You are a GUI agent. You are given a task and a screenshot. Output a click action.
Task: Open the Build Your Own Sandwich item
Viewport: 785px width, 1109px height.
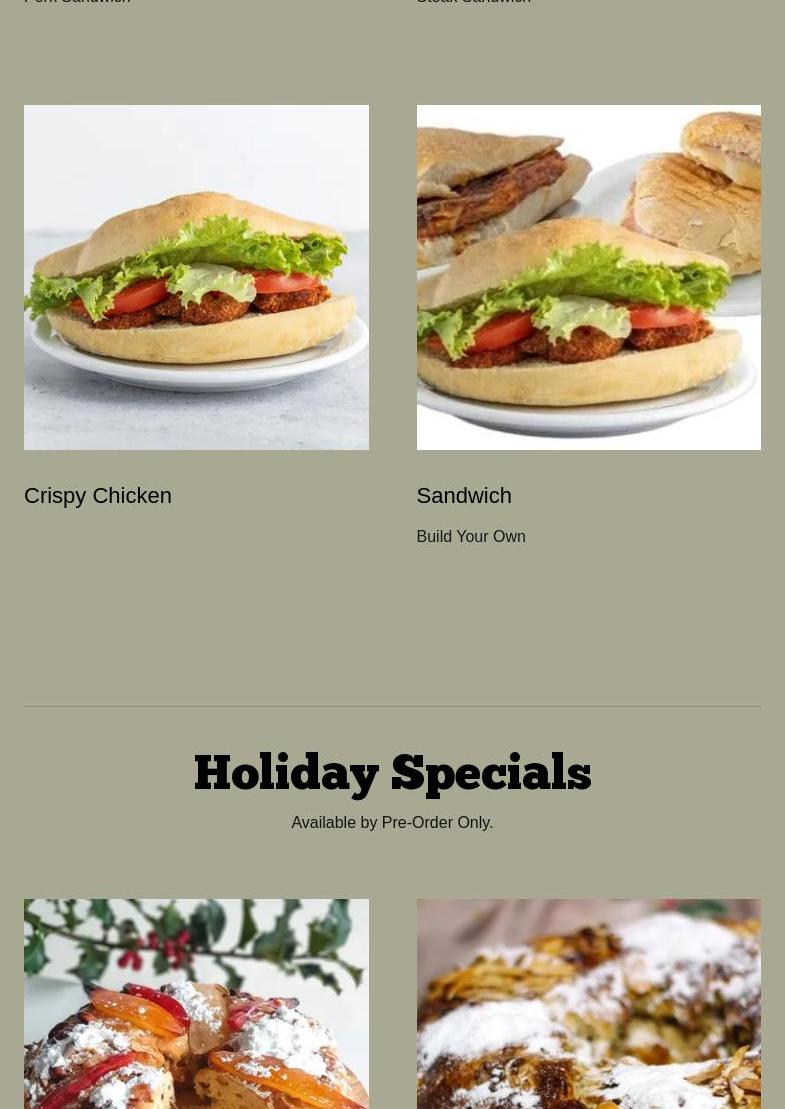(588, 278)
